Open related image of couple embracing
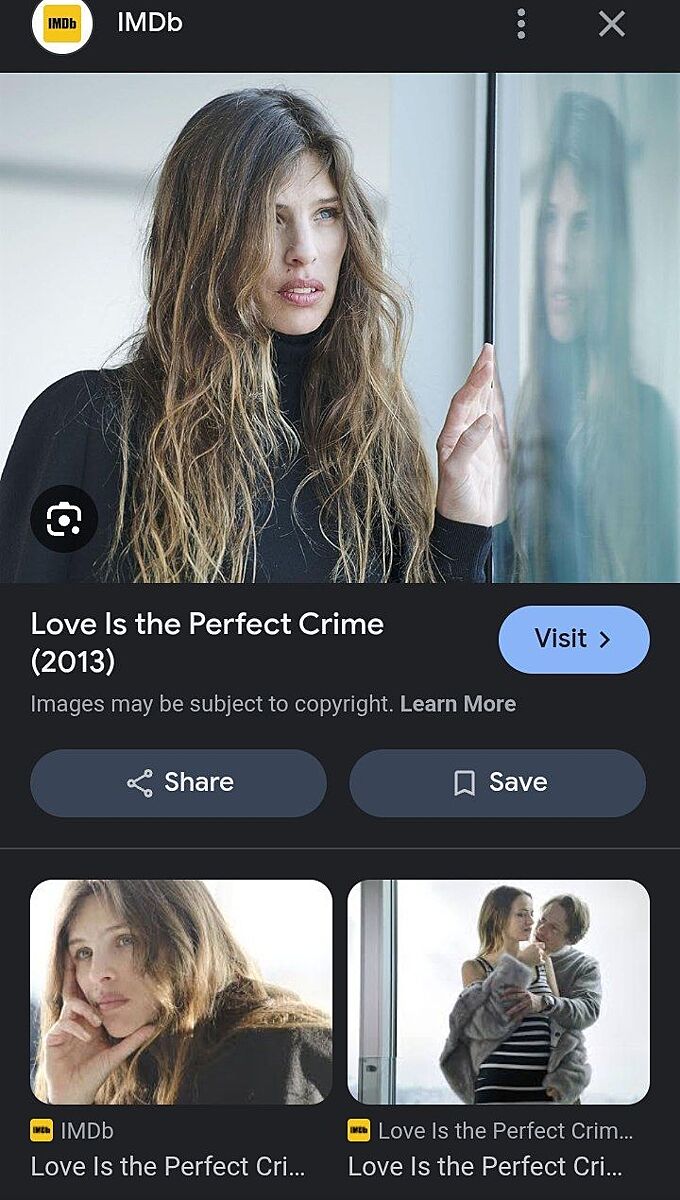 498,991
